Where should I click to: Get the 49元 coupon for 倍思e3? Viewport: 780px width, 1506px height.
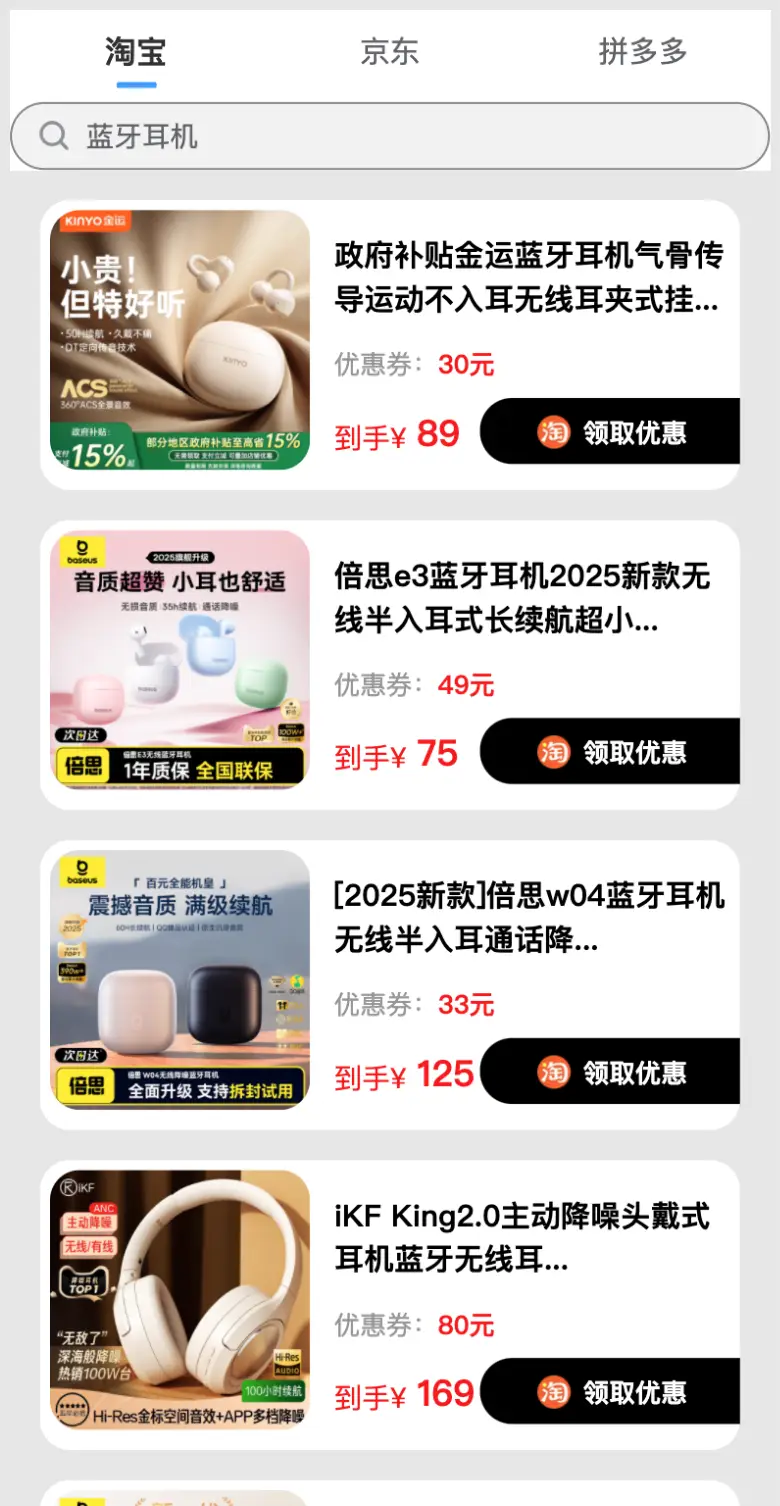(610, 752)
